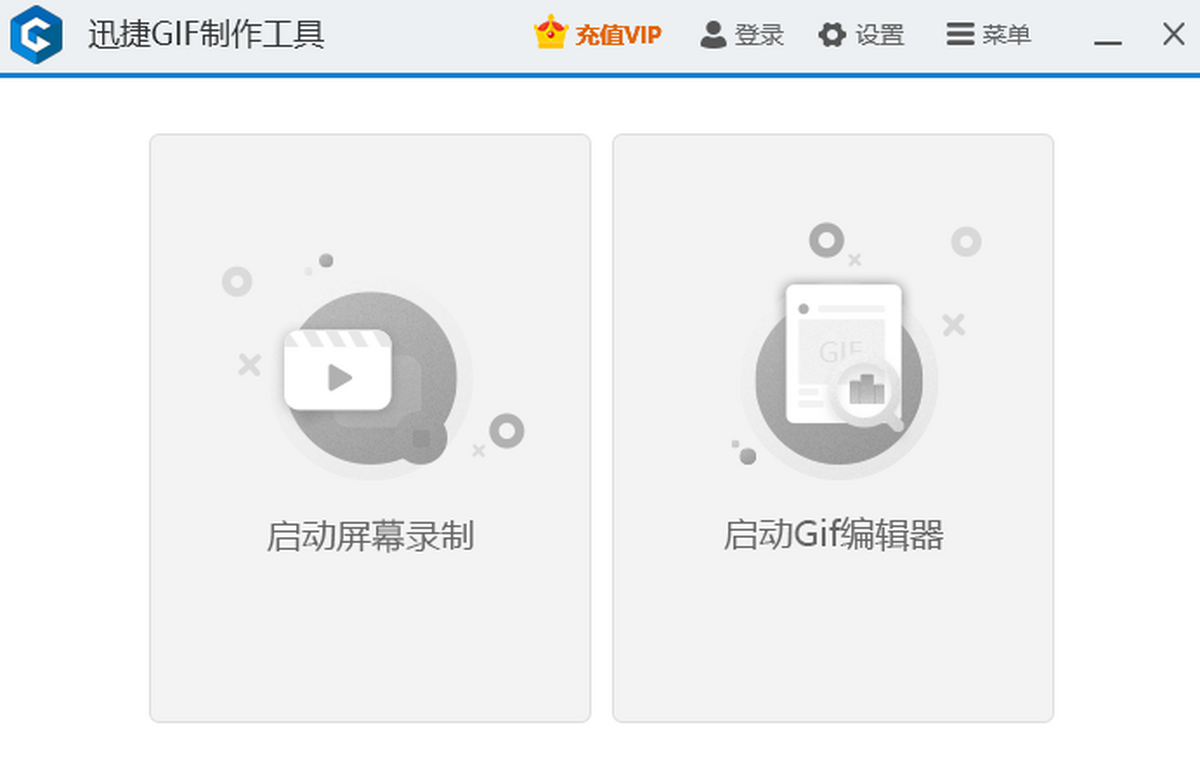Open the 菜单 menu
This screenshot has width=1200, height=782.
point(988,35)
